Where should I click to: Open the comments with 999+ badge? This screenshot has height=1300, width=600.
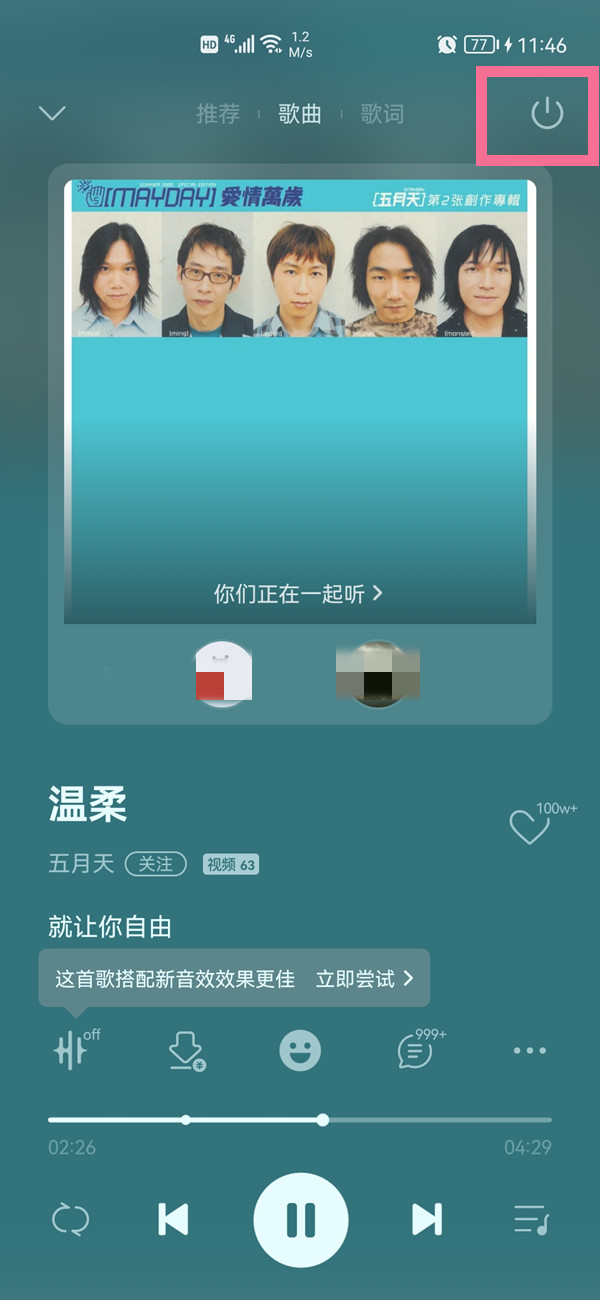point(414,1051)
